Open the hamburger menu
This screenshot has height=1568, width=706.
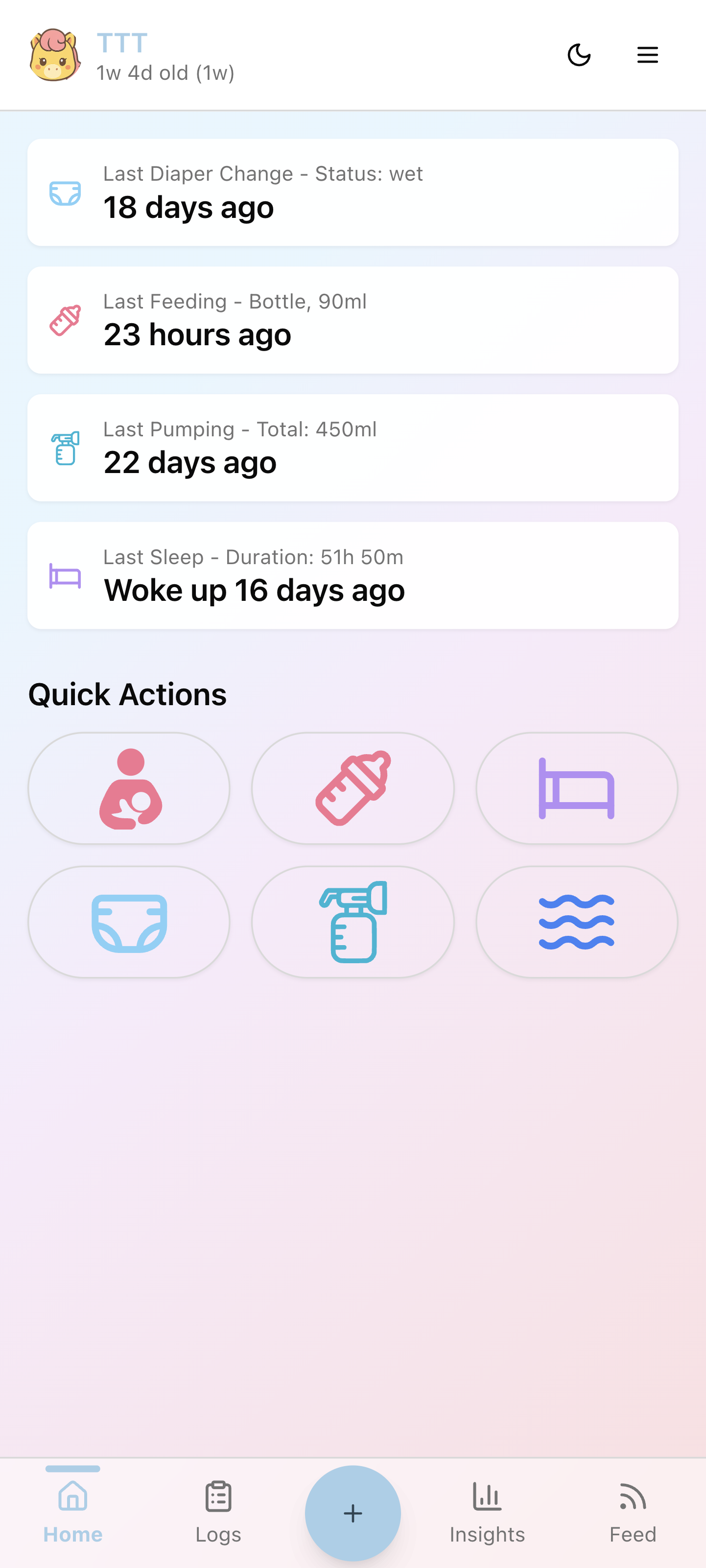click(x=647, y=55)
